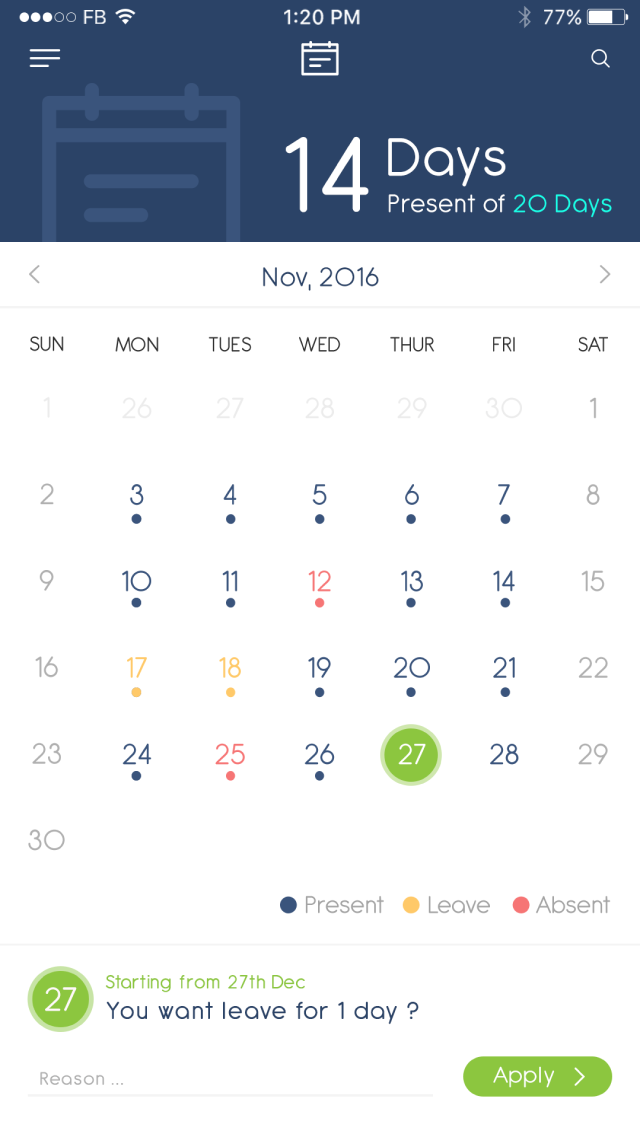Apply for the leave
640x1137 pixels.
click(x=537, y=1076)
